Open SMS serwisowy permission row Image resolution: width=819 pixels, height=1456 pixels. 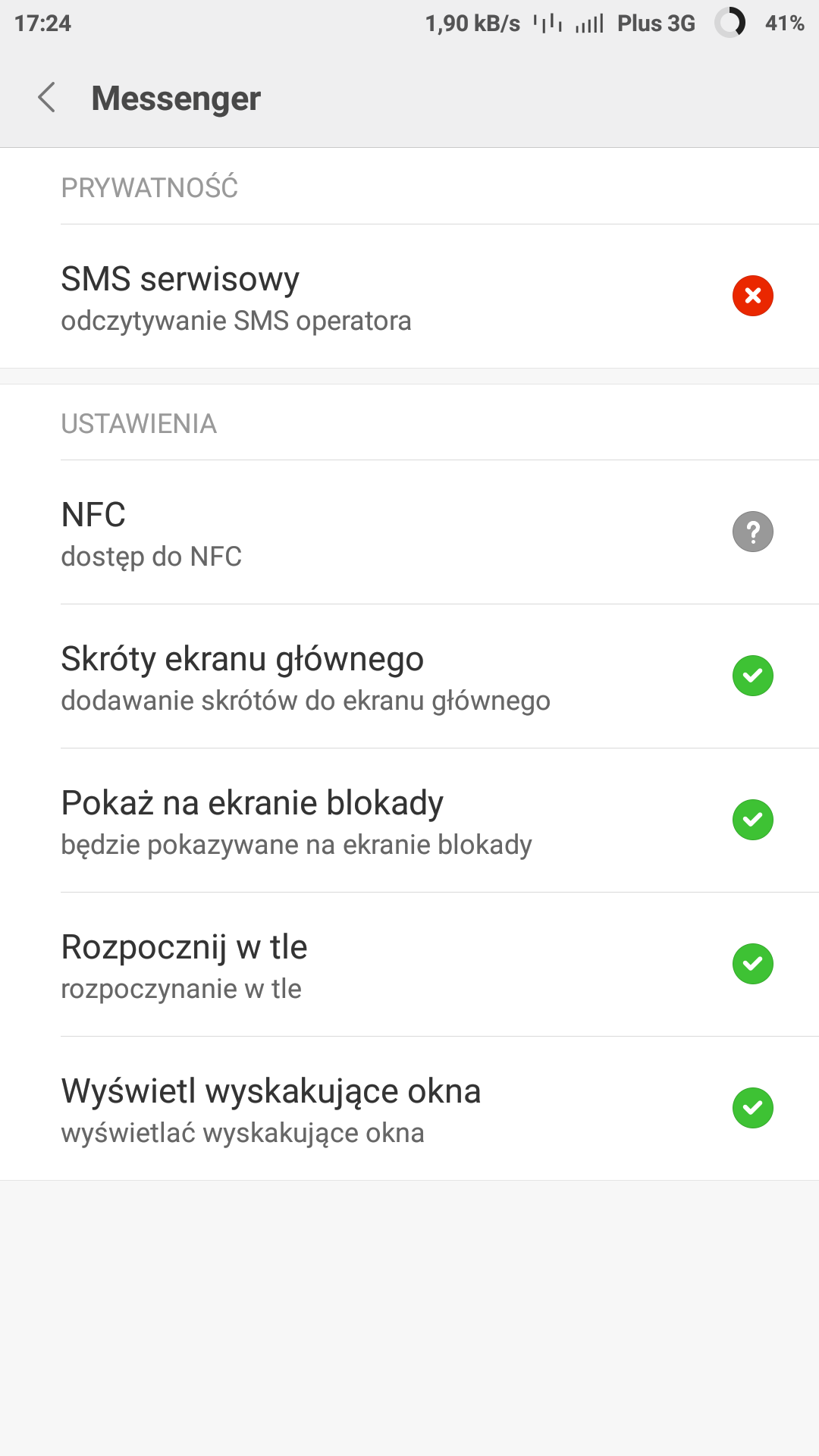pyautogui.click(x=409, y=297)
